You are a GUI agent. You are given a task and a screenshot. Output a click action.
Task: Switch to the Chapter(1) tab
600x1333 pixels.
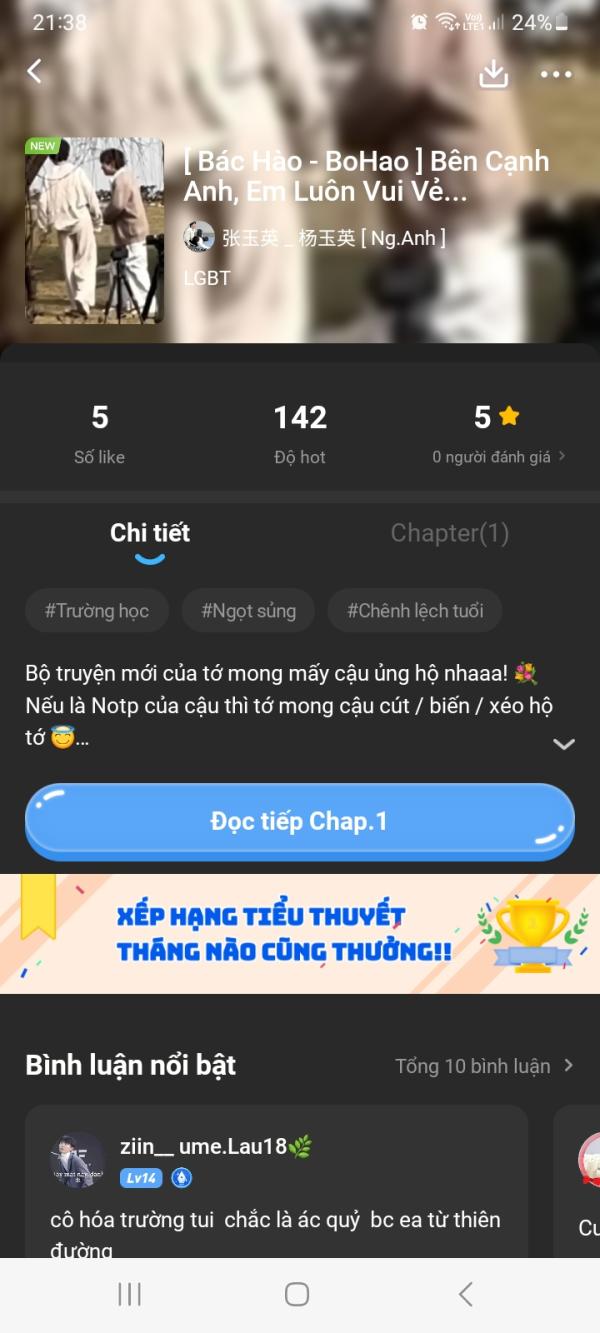click(x=449, y=534)
